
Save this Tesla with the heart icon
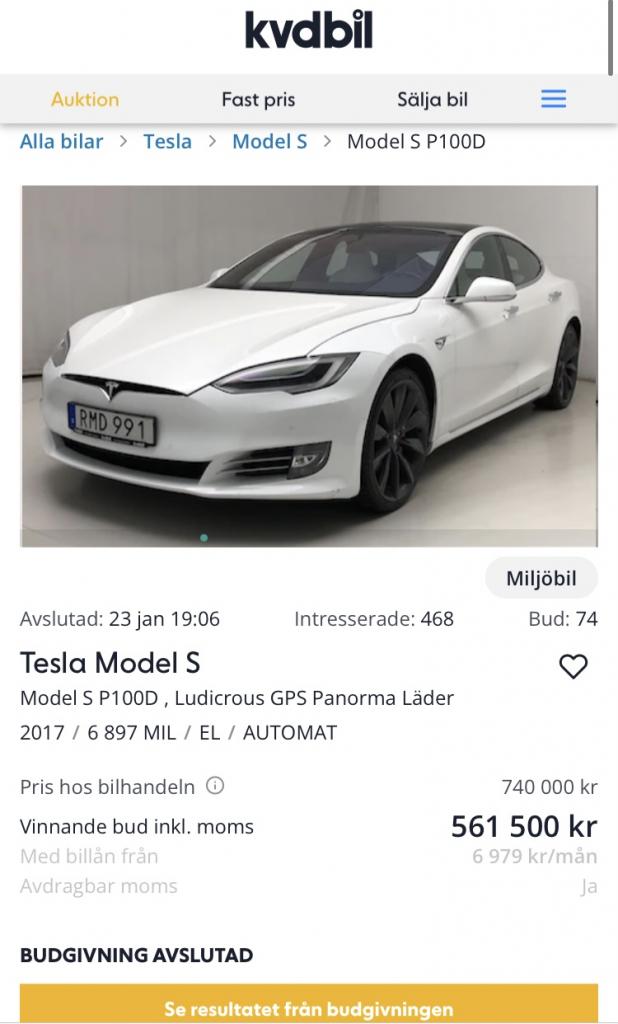[573, 667]
